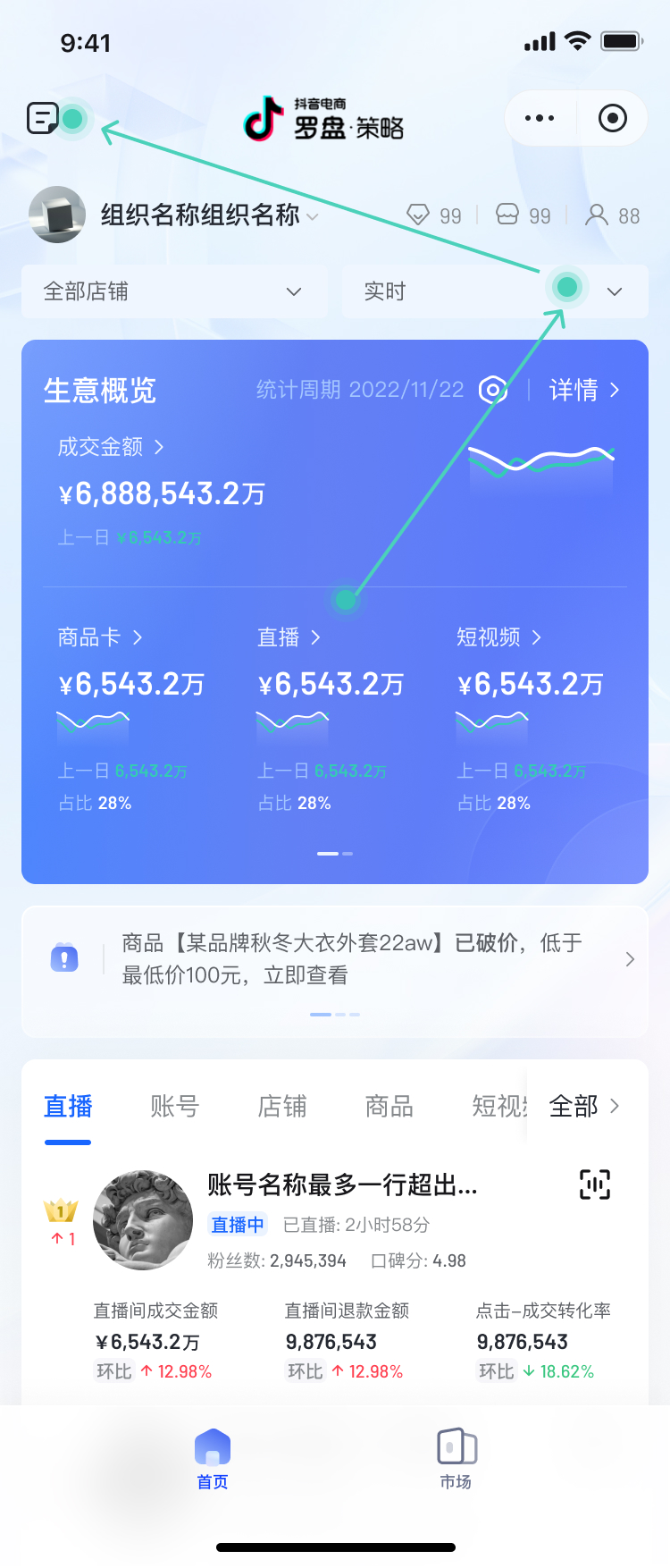Viewport: 670px width, 1568px height.
Task: Go to the 市场 bottom tab
Action: (456, 1458)
